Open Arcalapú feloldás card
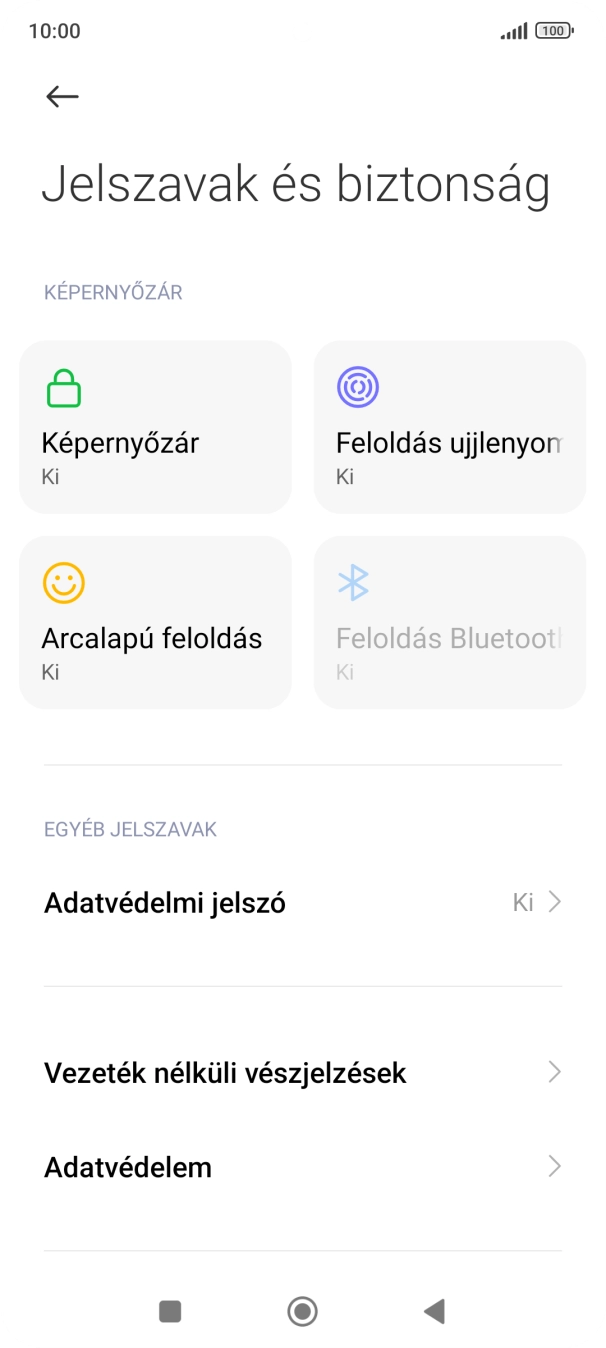The height and width of the screenshot is (1348, 606). coord(155,622)
